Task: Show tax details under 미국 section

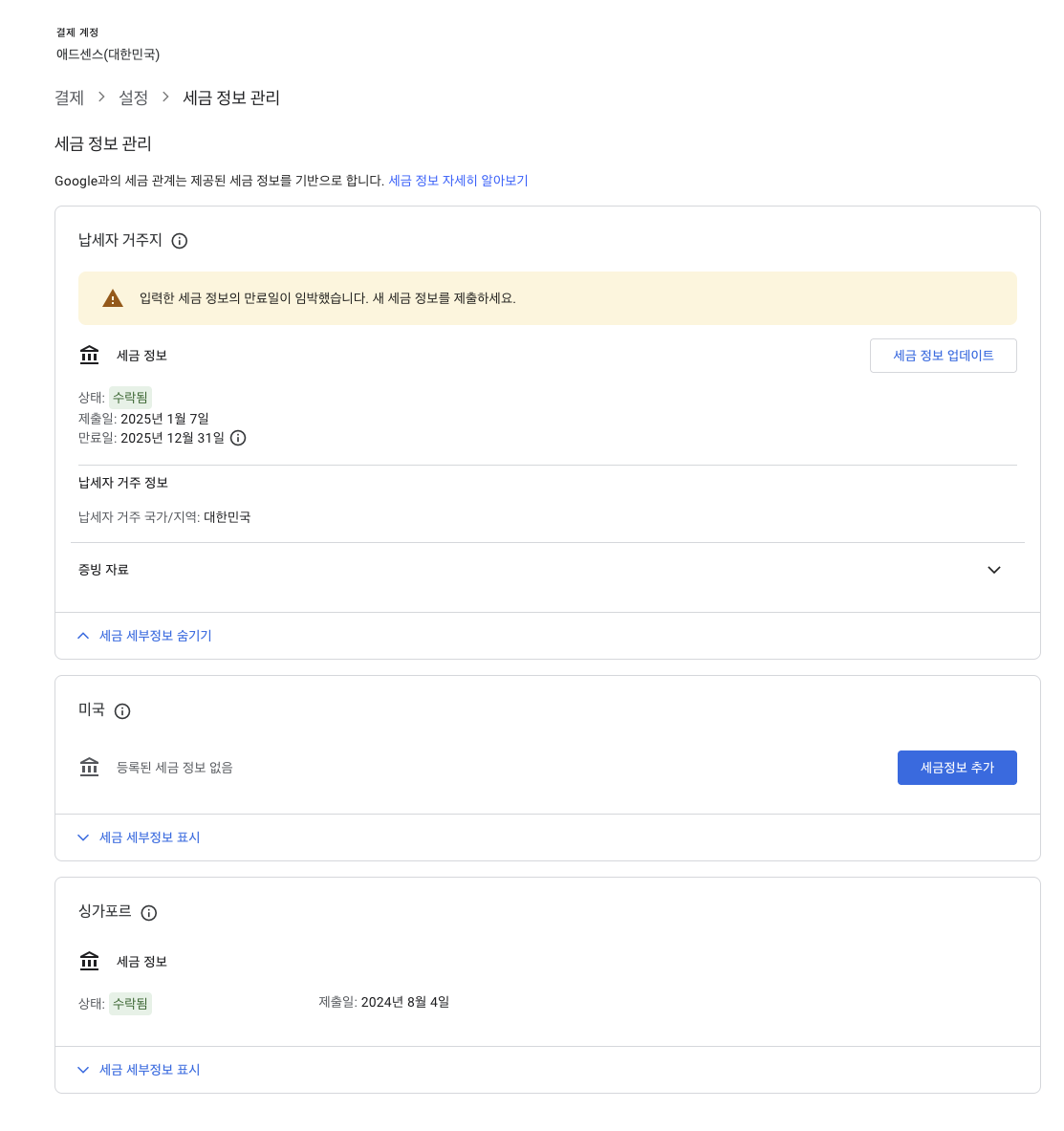Action: (x=139, y=837)
